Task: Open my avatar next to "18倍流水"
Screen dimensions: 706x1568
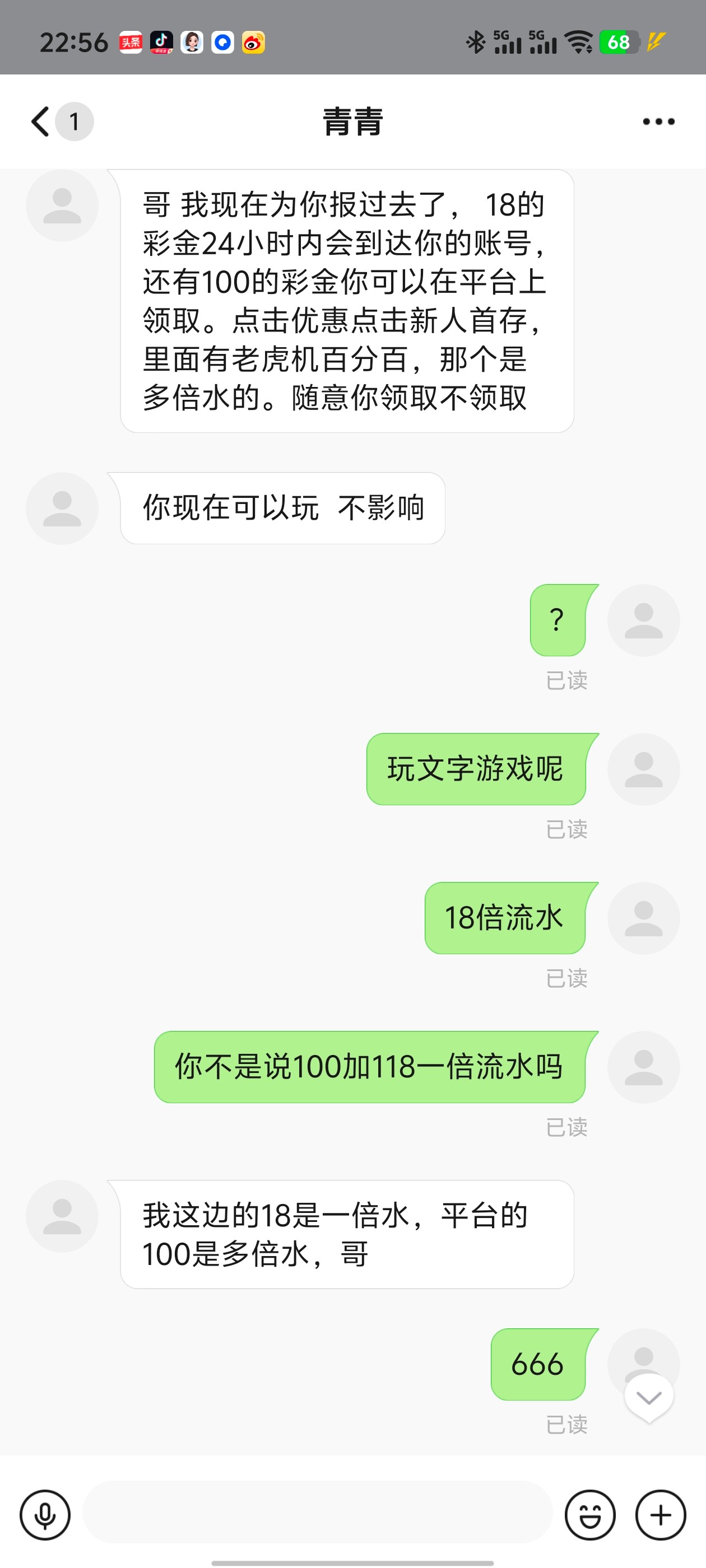Action: click(x=643, y=918)
